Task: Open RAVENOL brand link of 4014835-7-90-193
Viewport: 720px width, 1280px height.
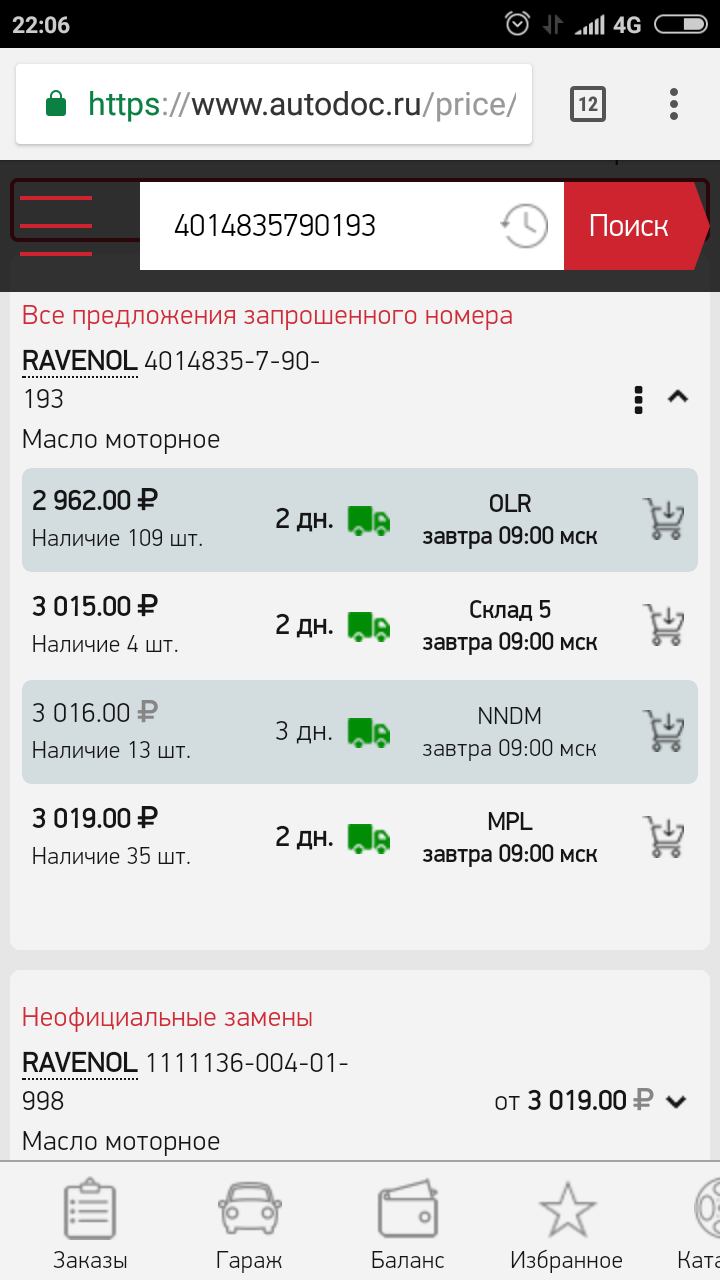Action: point(80,360)
